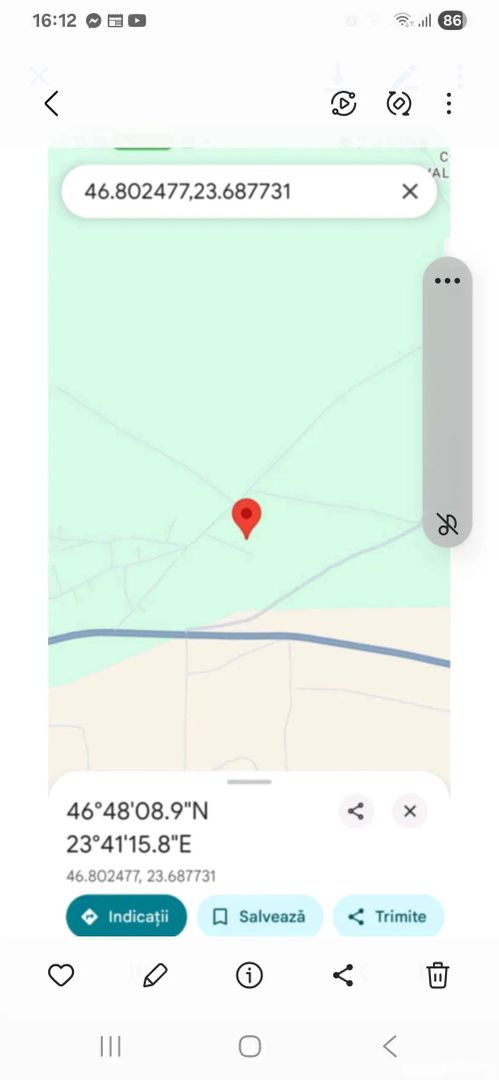499x1080 pixels.
Task: Go to the home screen via the navigation bar
Action: pos(250,1046)
